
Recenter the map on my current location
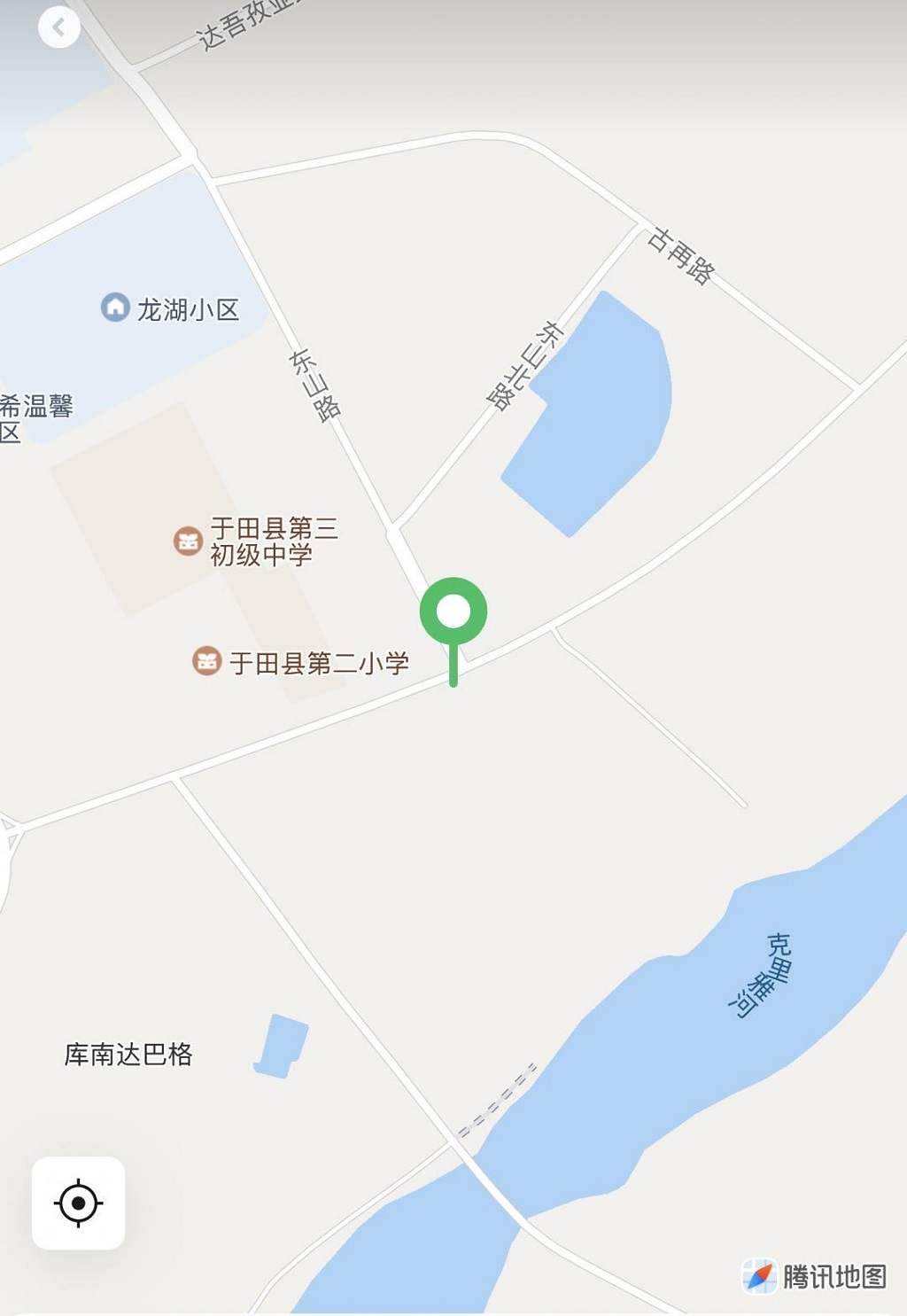(x=78, y=1203)
